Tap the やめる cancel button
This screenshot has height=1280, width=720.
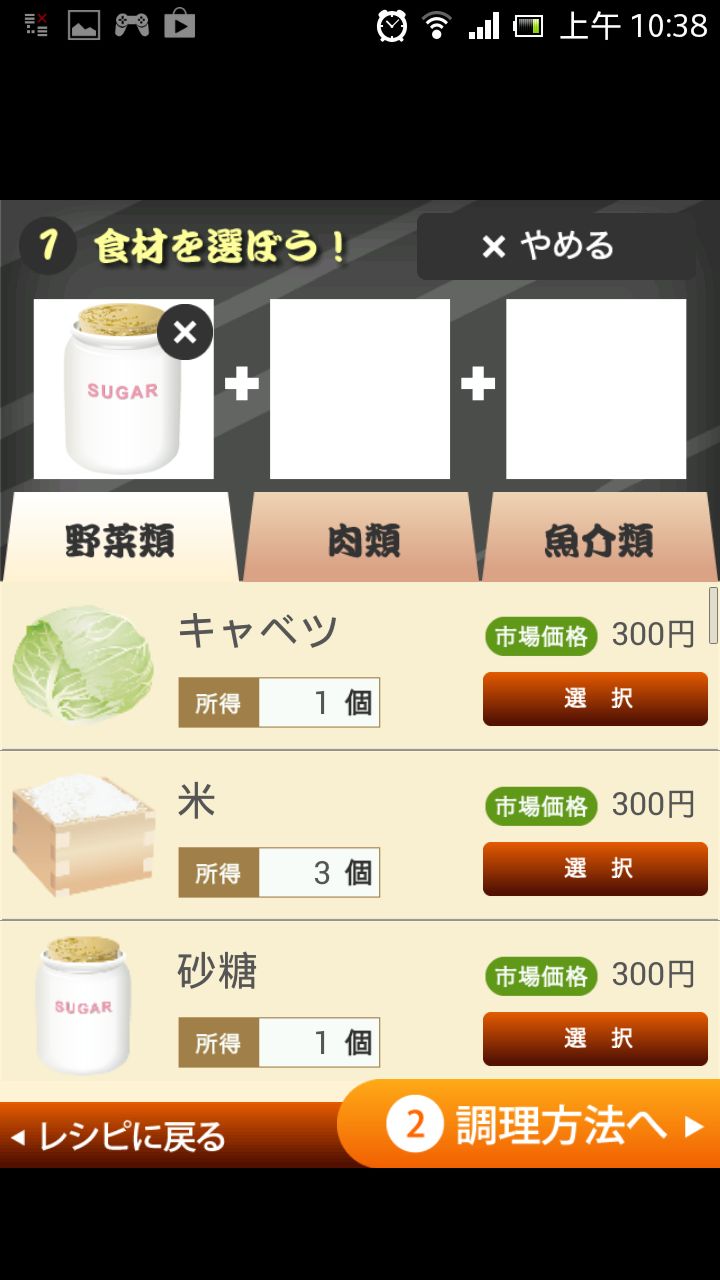(555, 246)
